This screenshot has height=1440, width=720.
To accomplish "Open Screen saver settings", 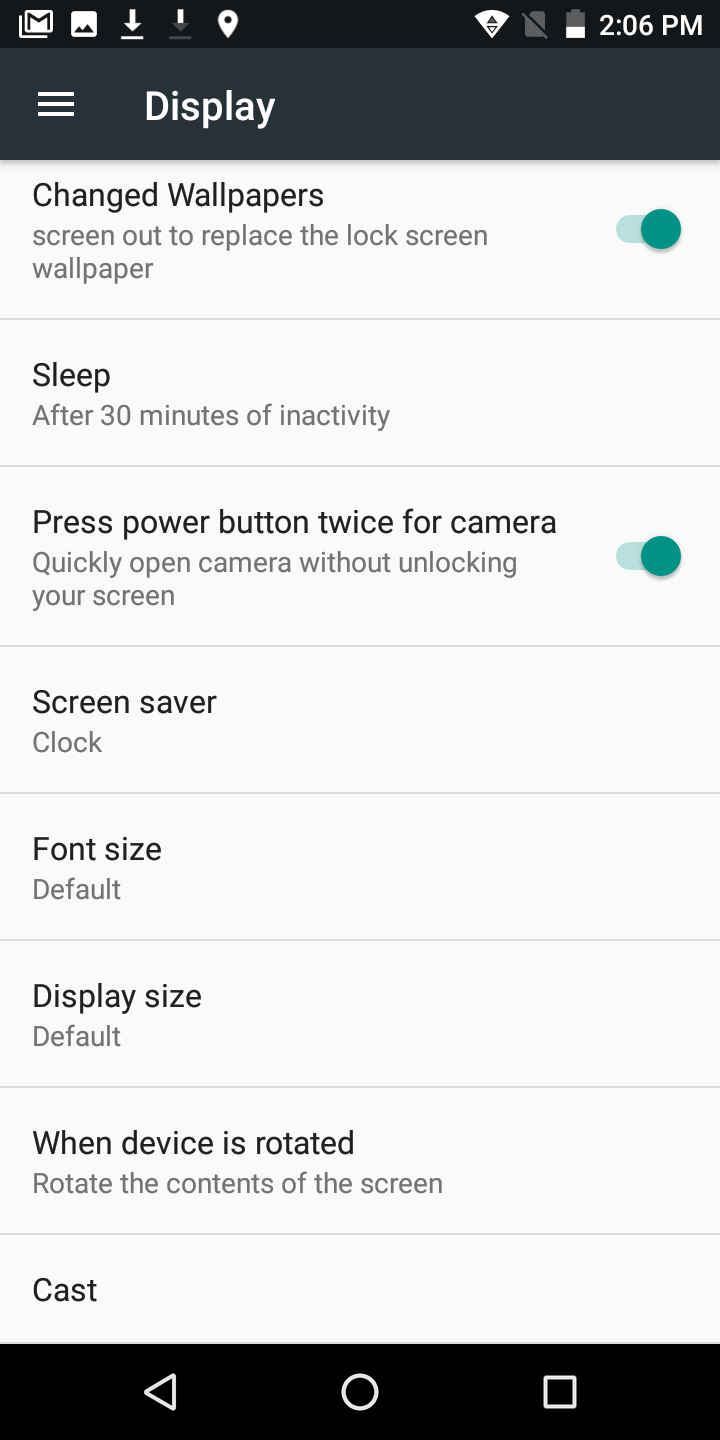I will tap(360, 721).
